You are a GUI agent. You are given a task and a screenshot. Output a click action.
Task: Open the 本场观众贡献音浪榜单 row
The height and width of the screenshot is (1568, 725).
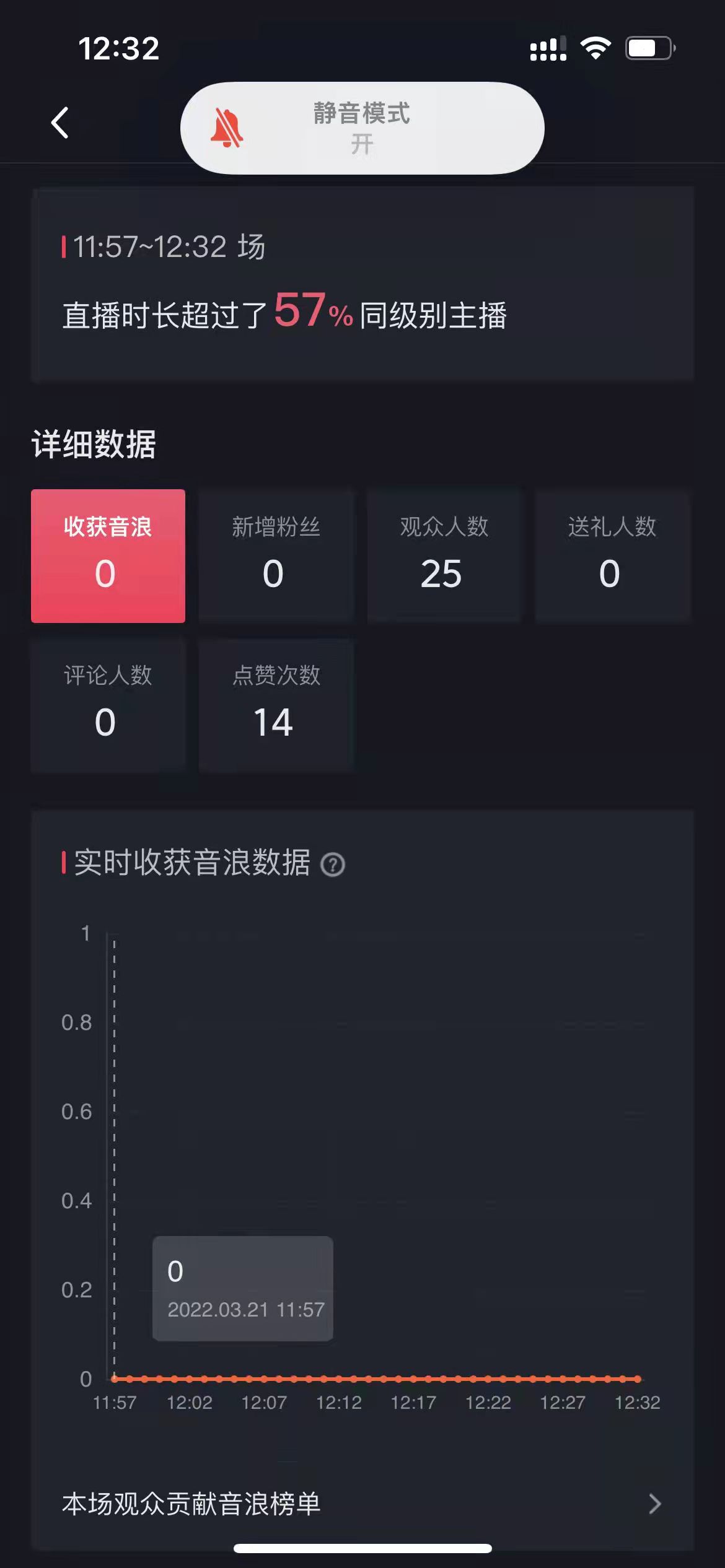point(362,1504)
